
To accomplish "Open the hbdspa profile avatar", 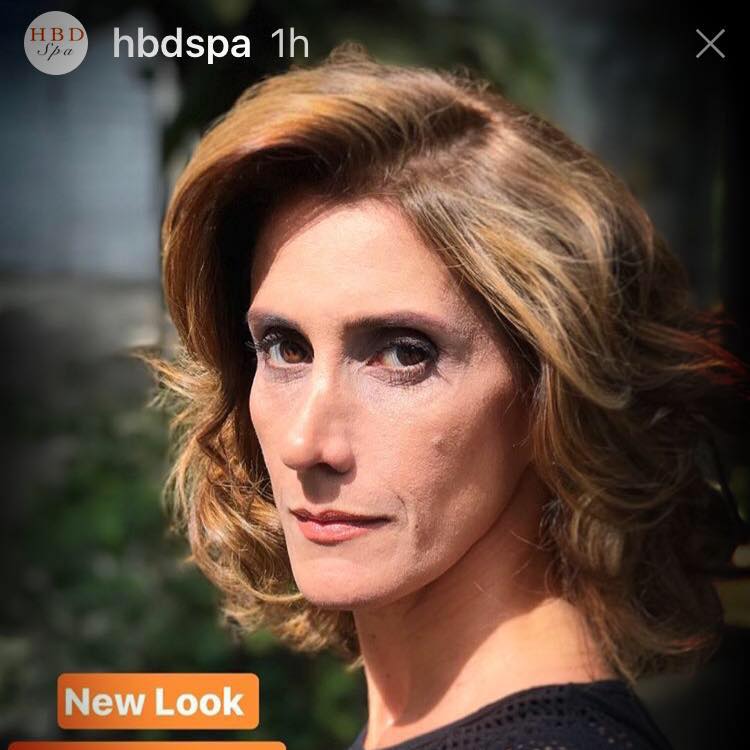I will pos(56,43).
